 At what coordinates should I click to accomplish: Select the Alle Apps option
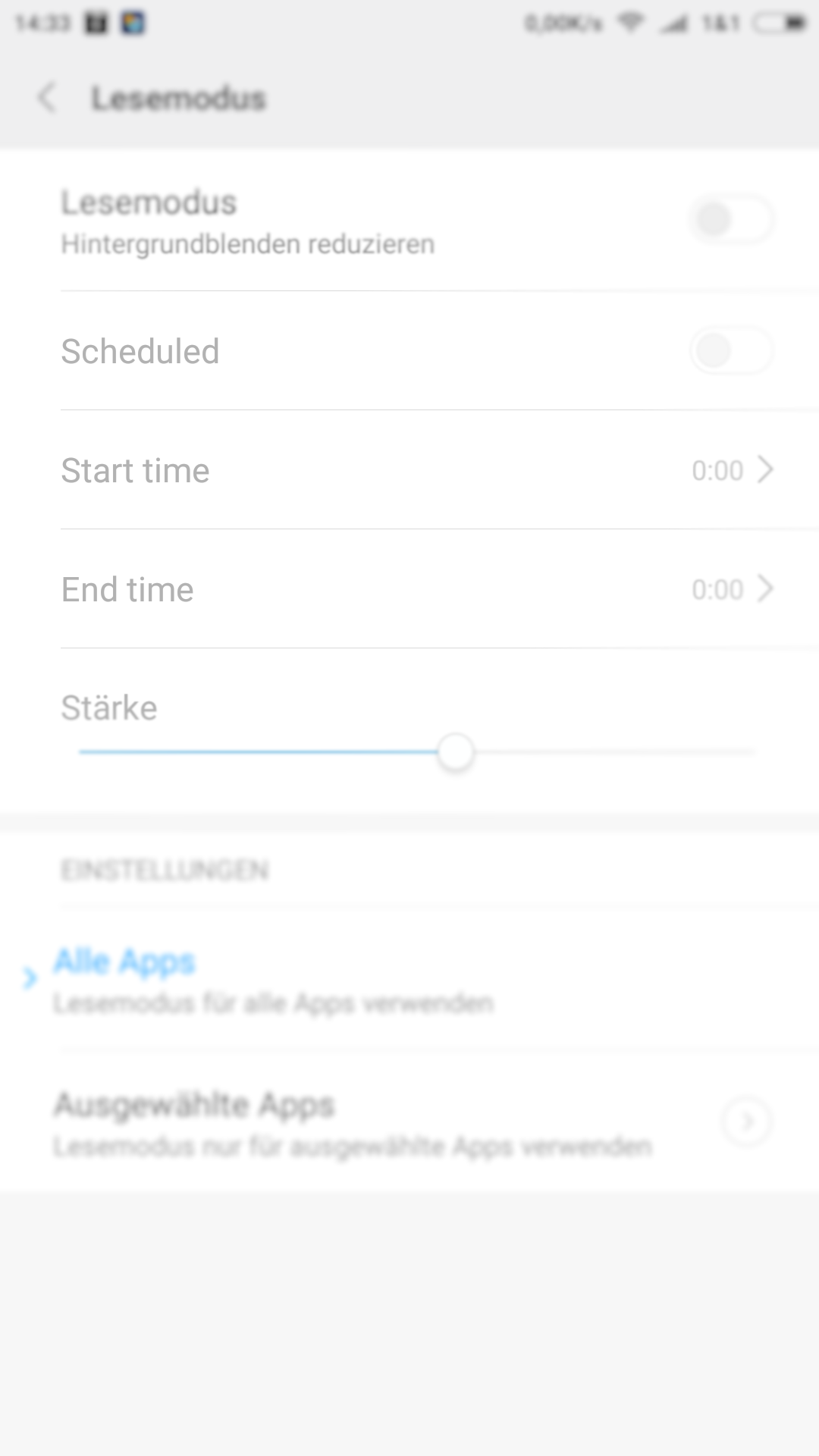tap(409, 980)
